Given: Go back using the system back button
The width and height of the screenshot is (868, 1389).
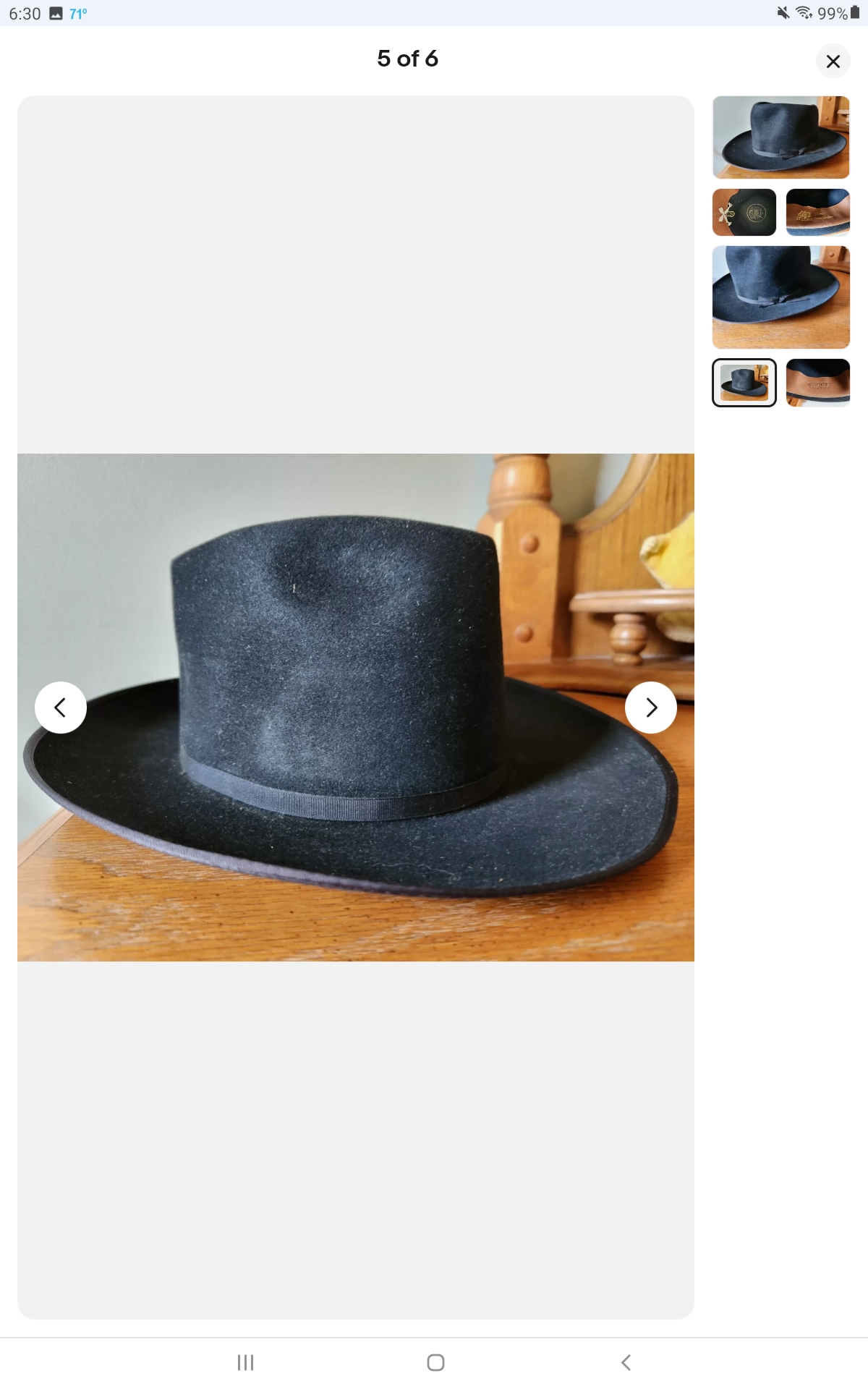Looking at the screenshot, I should 626,1363.
